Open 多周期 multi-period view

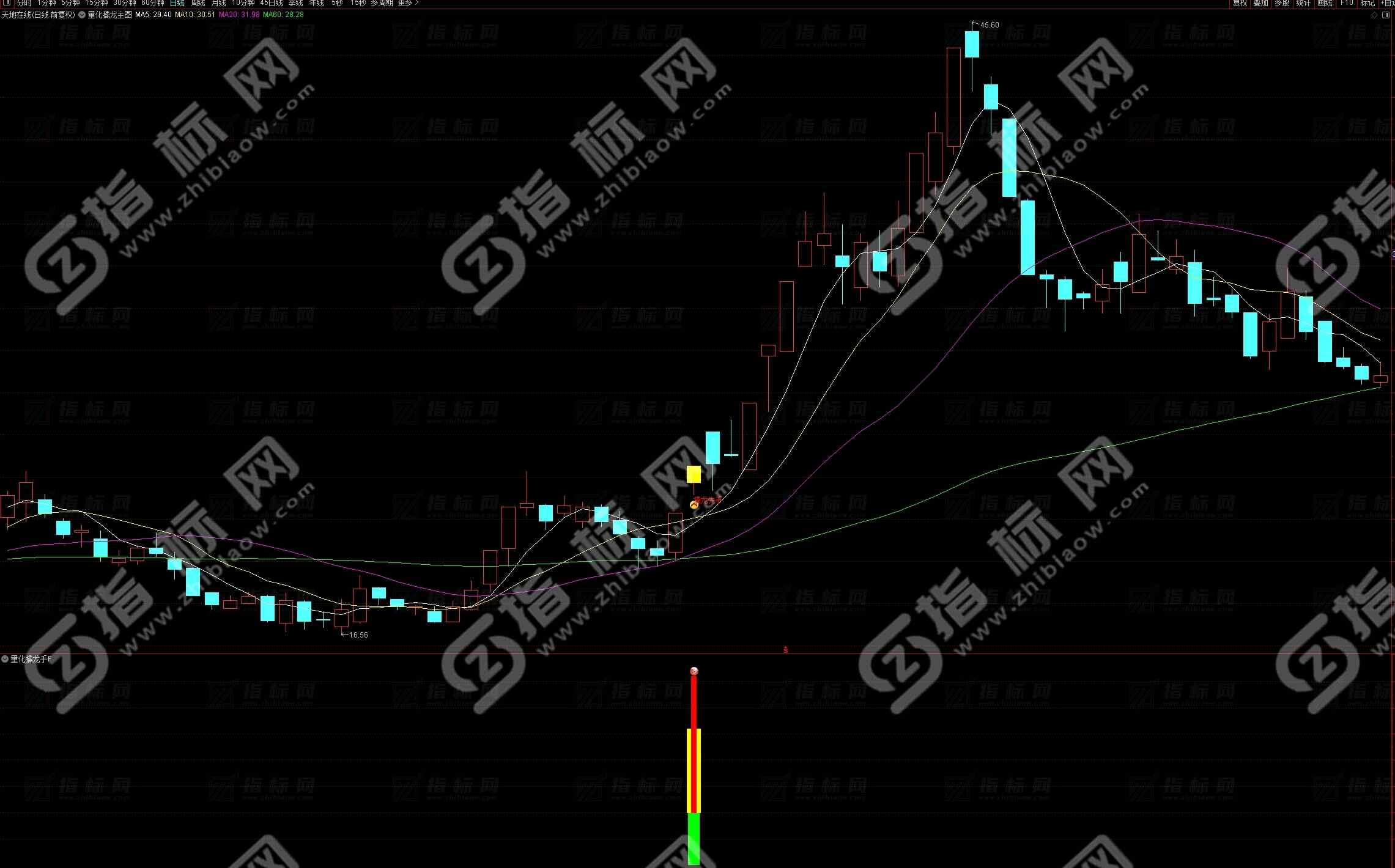(381, 3)
